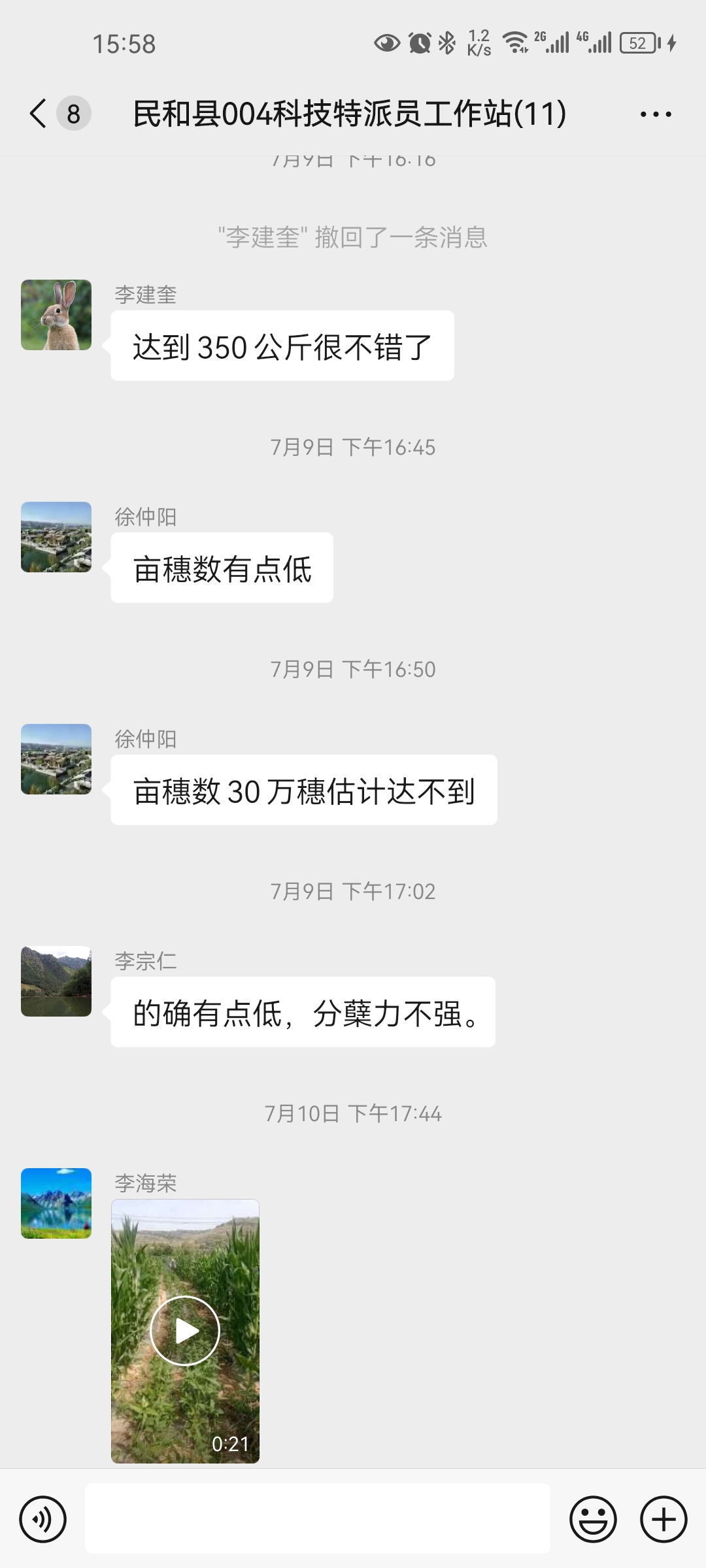The width and height of the screenshot is (706, 1568).
Task: Open group chat info via three dots
Action: coord(656,114)
